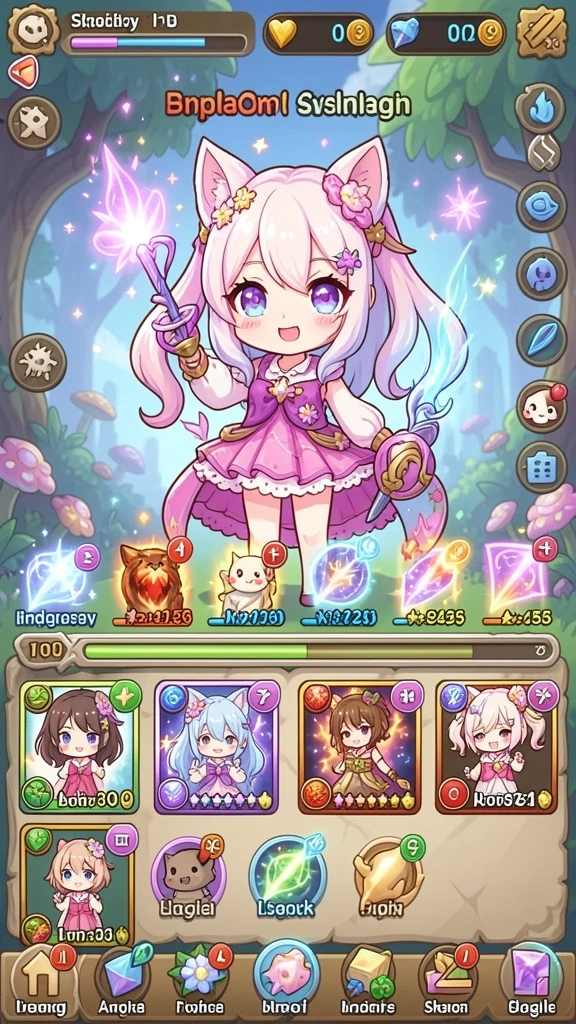Screen dimensions: 576x1024
Task: Open the character face side icon
Action: pos(541,406)
